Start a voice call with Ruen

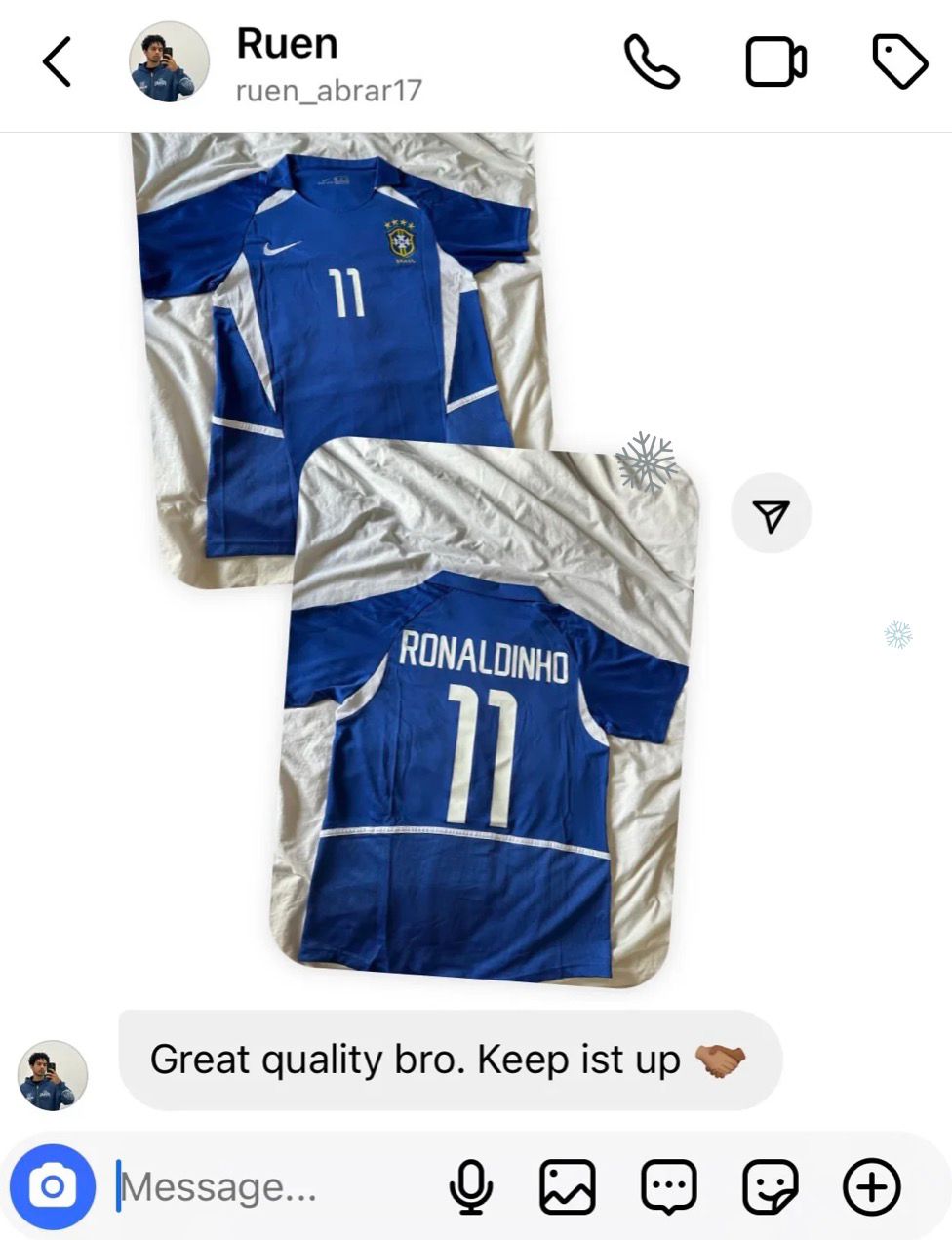point(652,62)
